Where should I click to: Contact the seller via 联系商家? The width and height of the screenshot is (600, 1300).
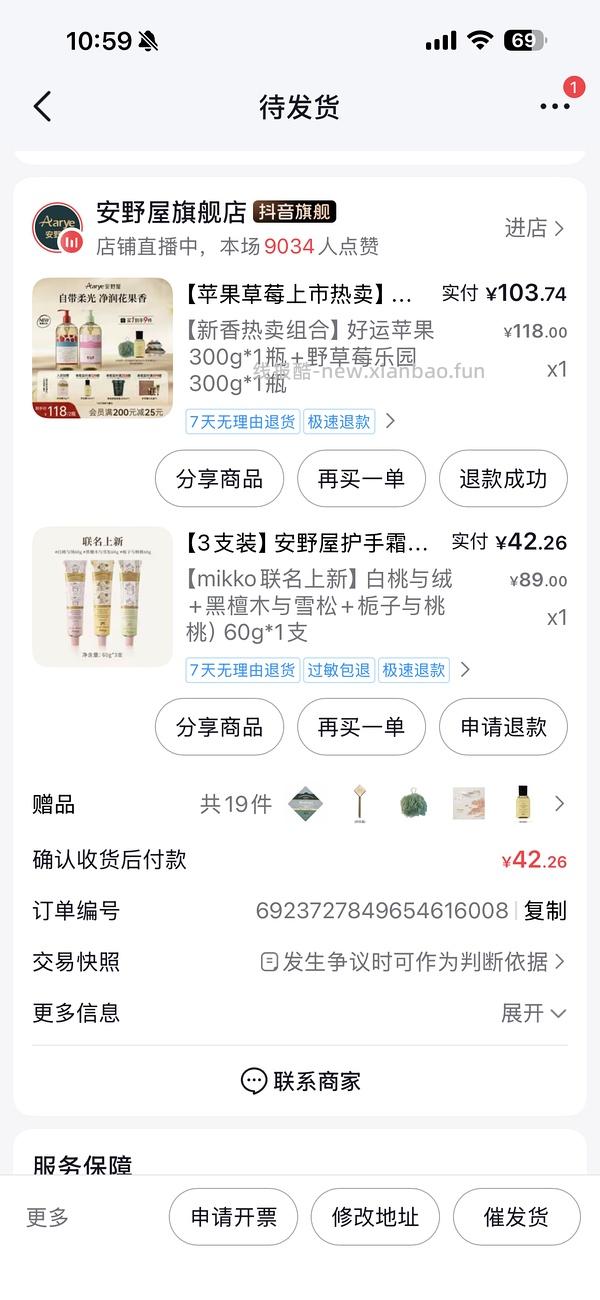point(300,1081)
